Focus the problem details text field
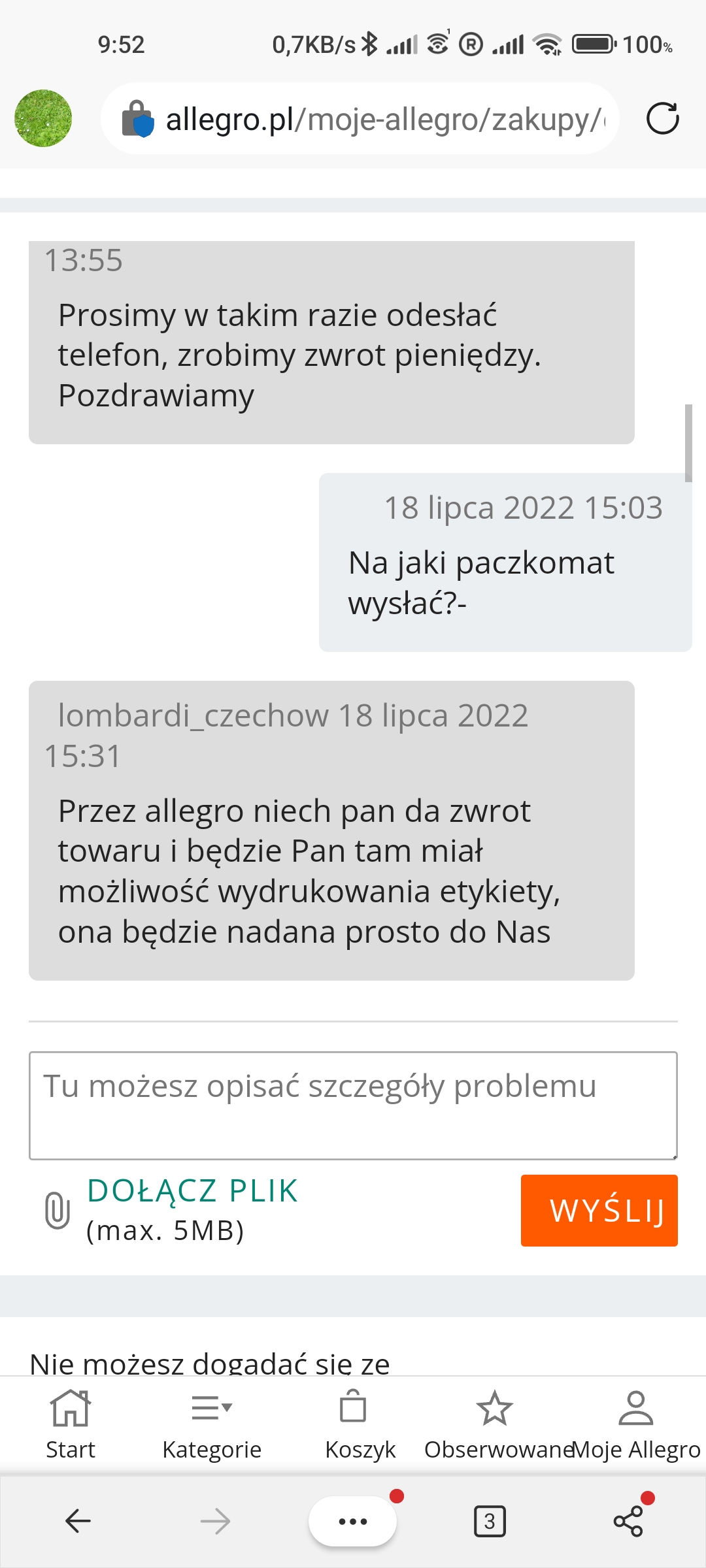Viewport: 706px width, 1568px height. coord(353,1105)
